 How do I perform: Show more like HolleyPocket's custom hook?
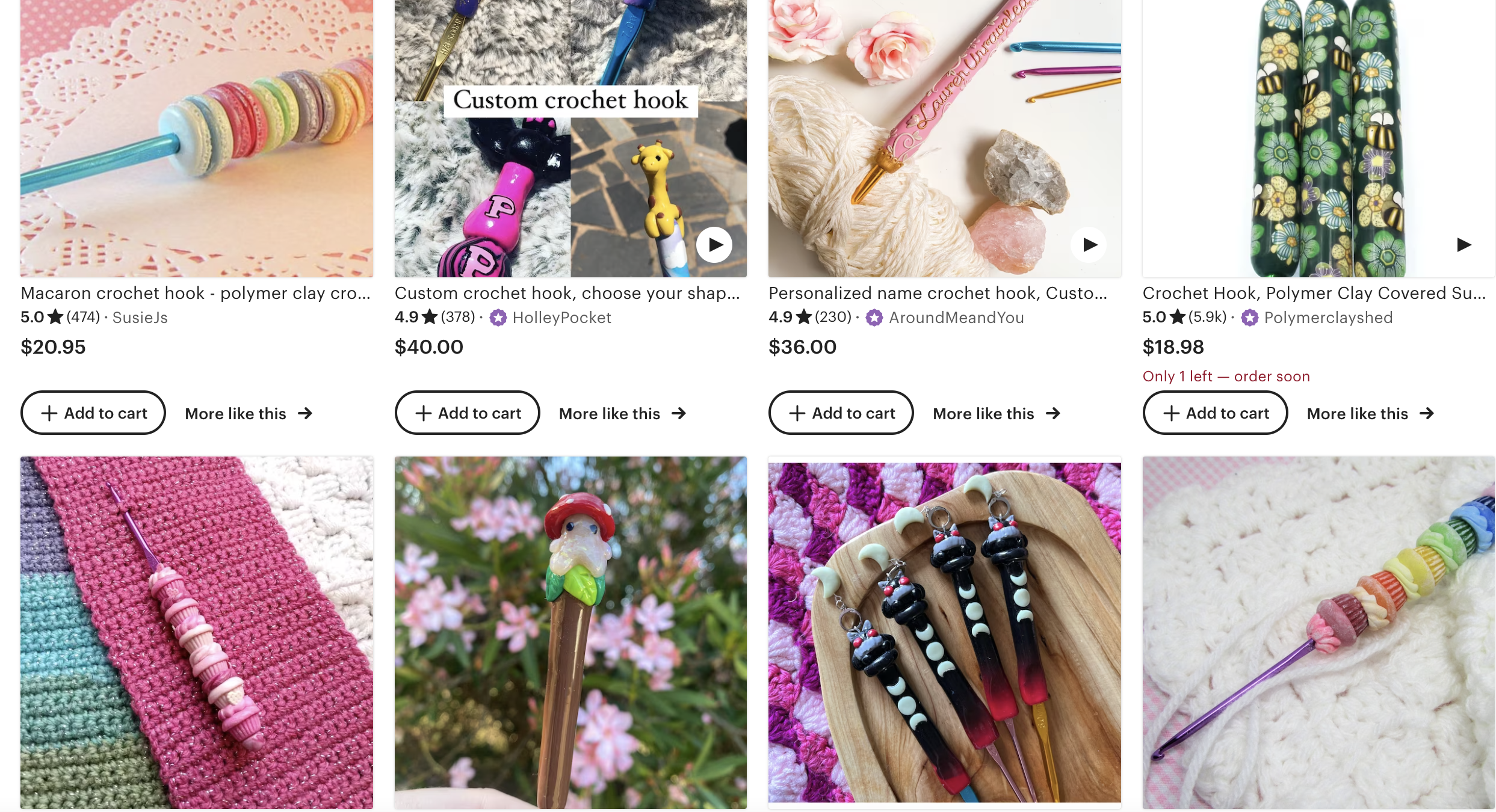click(622, 414)
